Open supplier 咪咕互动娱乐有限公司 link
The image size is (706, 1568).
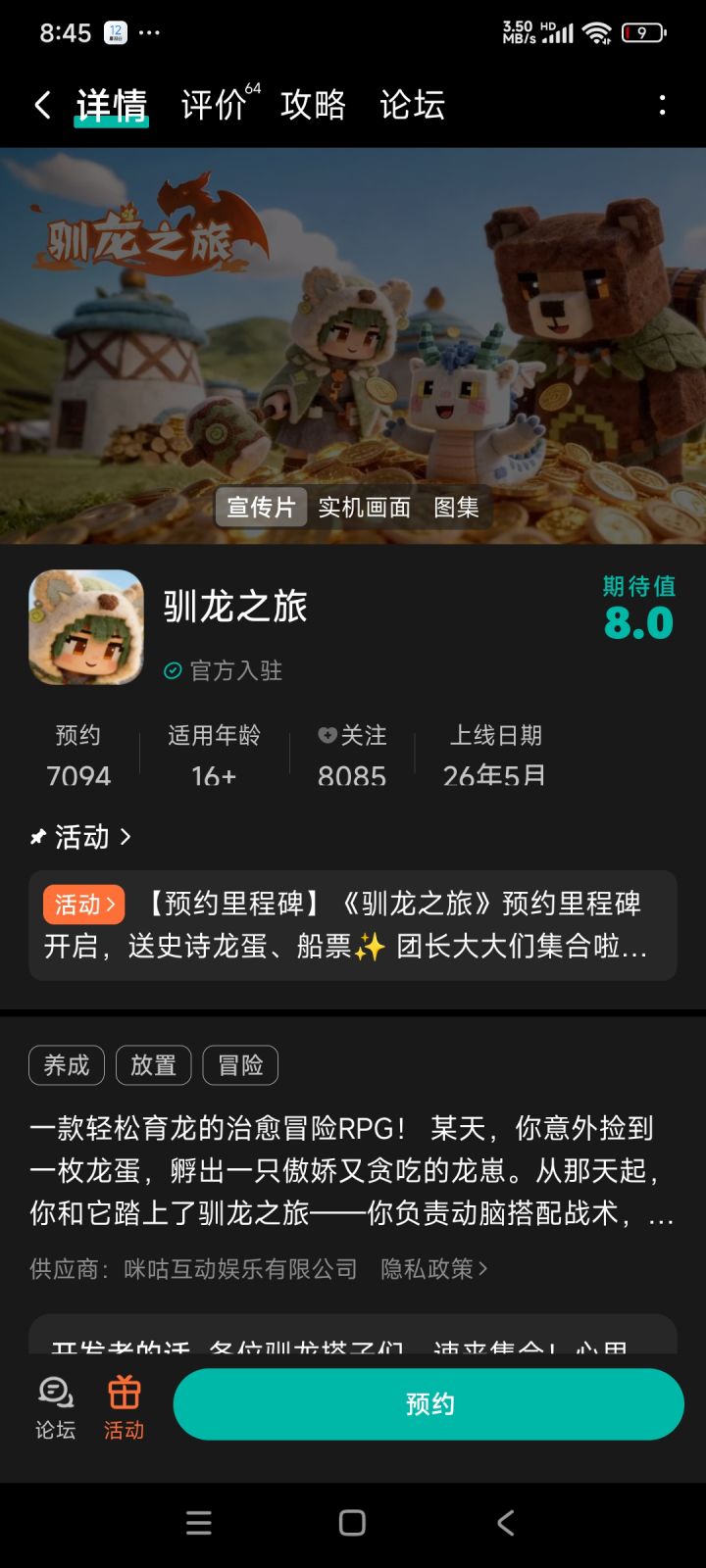pos(240,1268)
